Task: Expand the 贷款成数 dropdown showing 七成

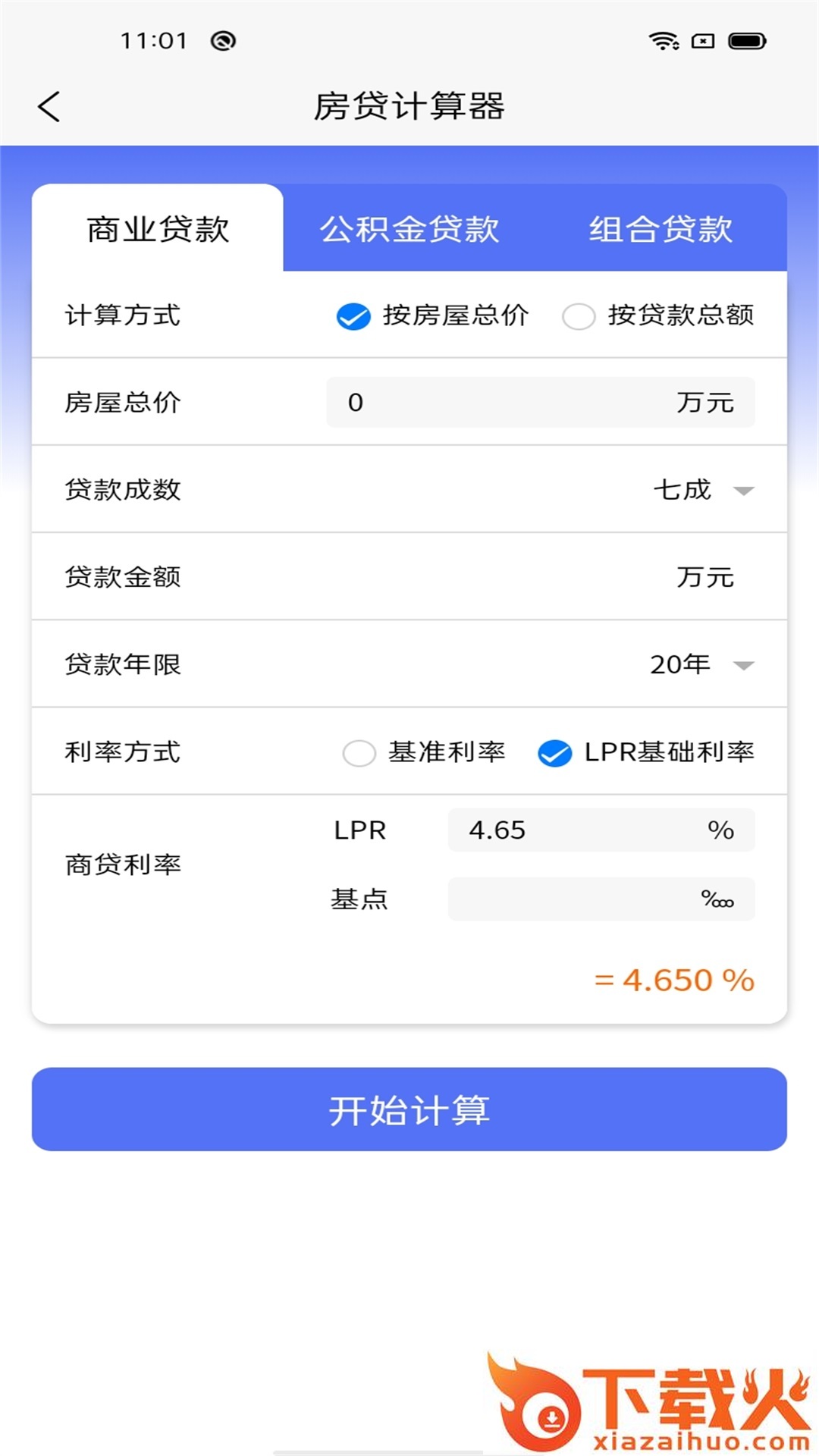Action: 702,490
